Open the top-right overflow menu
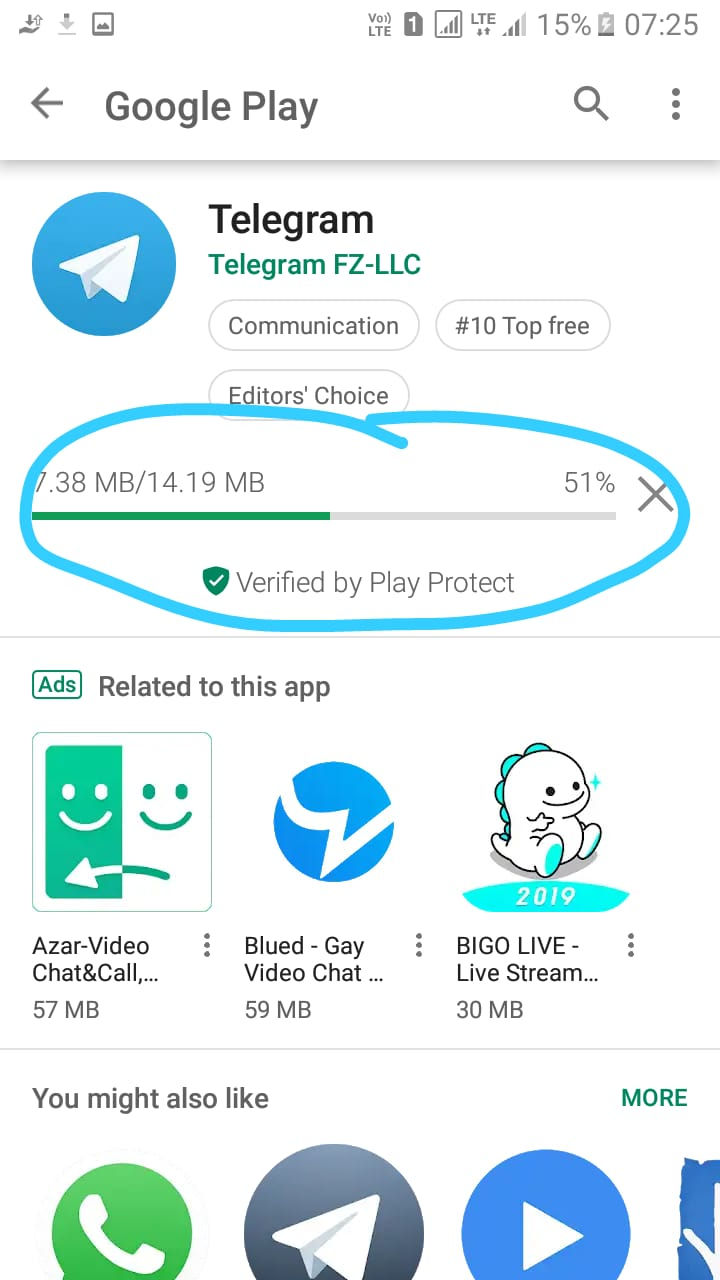This screenshot has height=1280, width=720. pyautogui.click(x=676, y=103)
